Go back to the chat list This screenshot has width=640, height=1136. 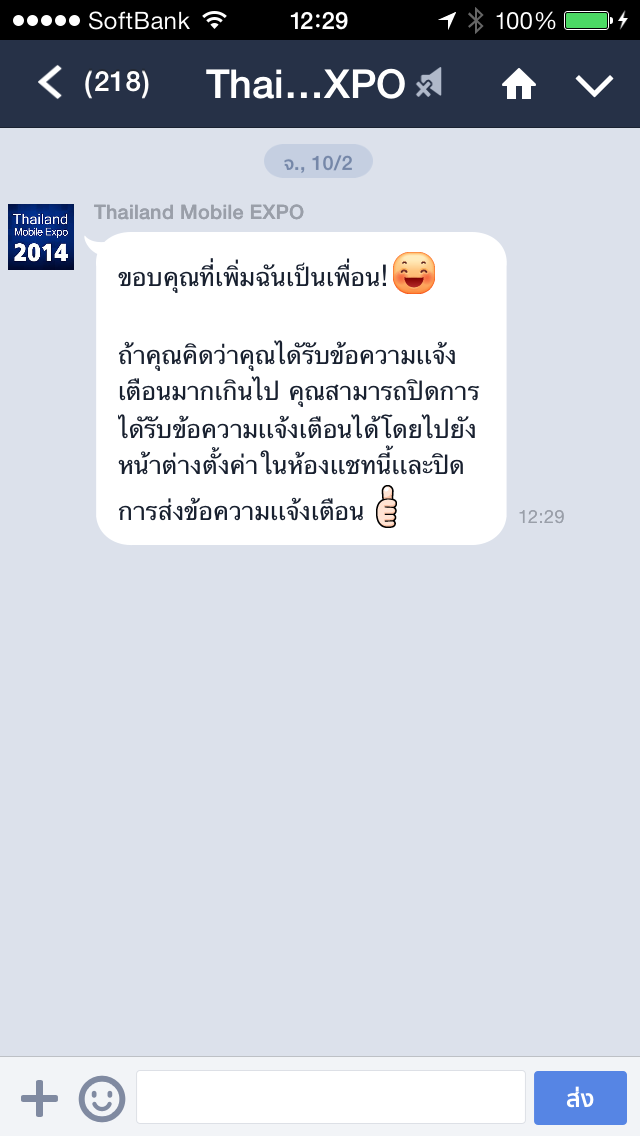click(x=50, y=84)
